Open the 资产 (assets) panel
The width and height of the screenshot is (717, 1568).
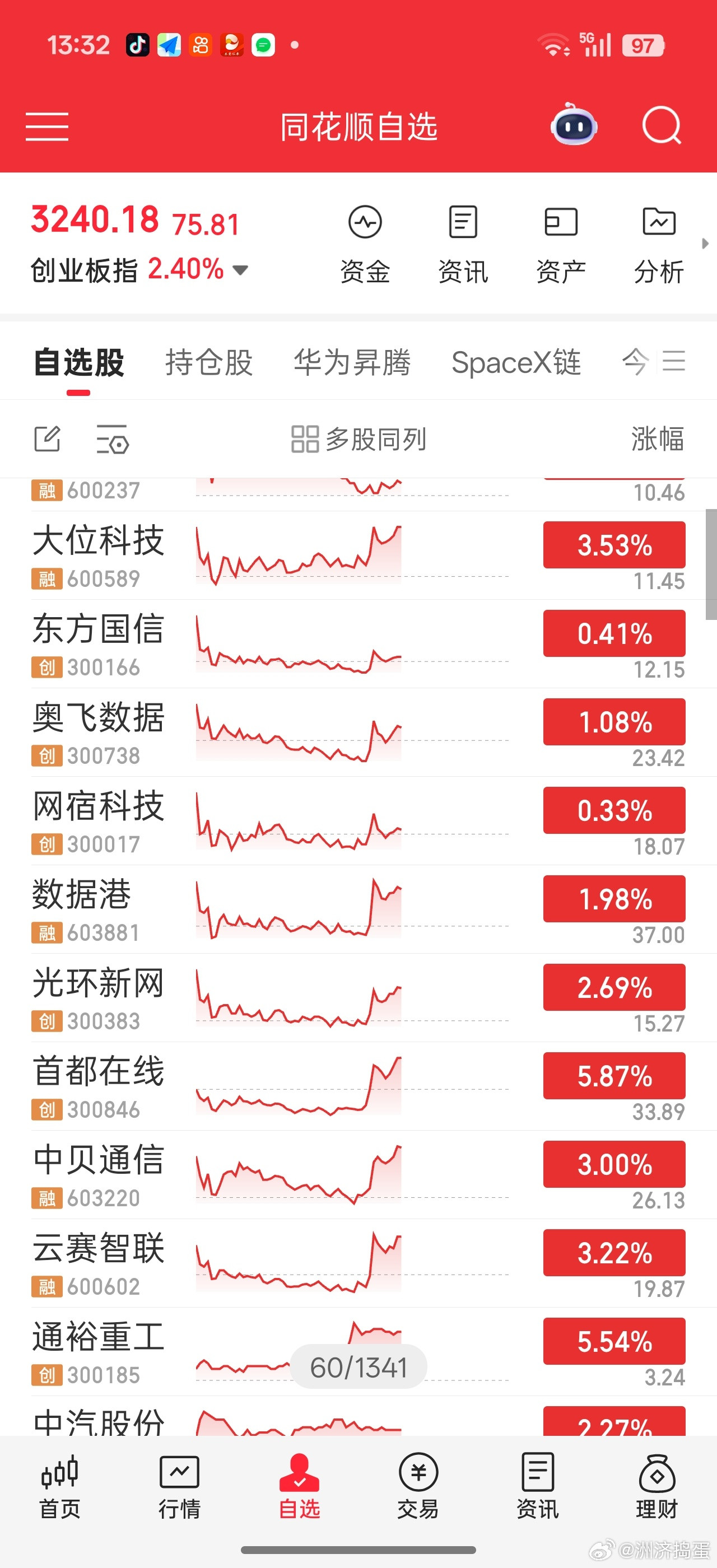click(561, 242)
